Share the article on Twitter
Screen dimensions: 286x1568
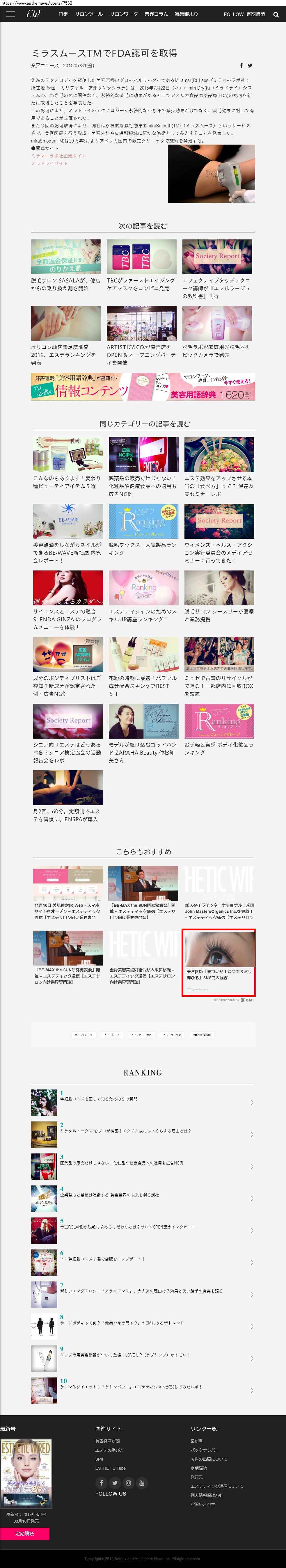(x=250, y=65)
